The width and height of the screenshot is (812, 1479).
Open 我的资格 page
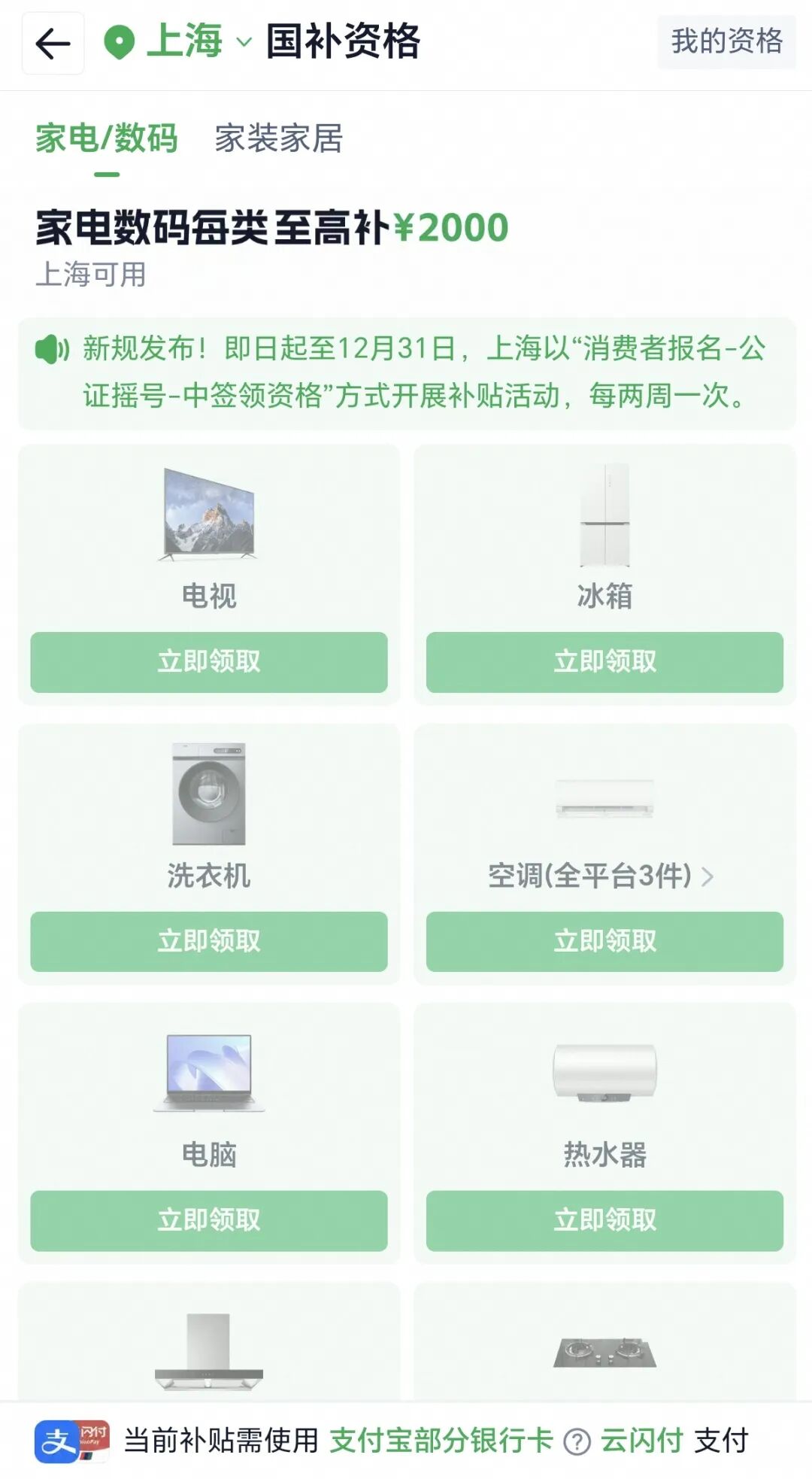[x=726, y=42]
